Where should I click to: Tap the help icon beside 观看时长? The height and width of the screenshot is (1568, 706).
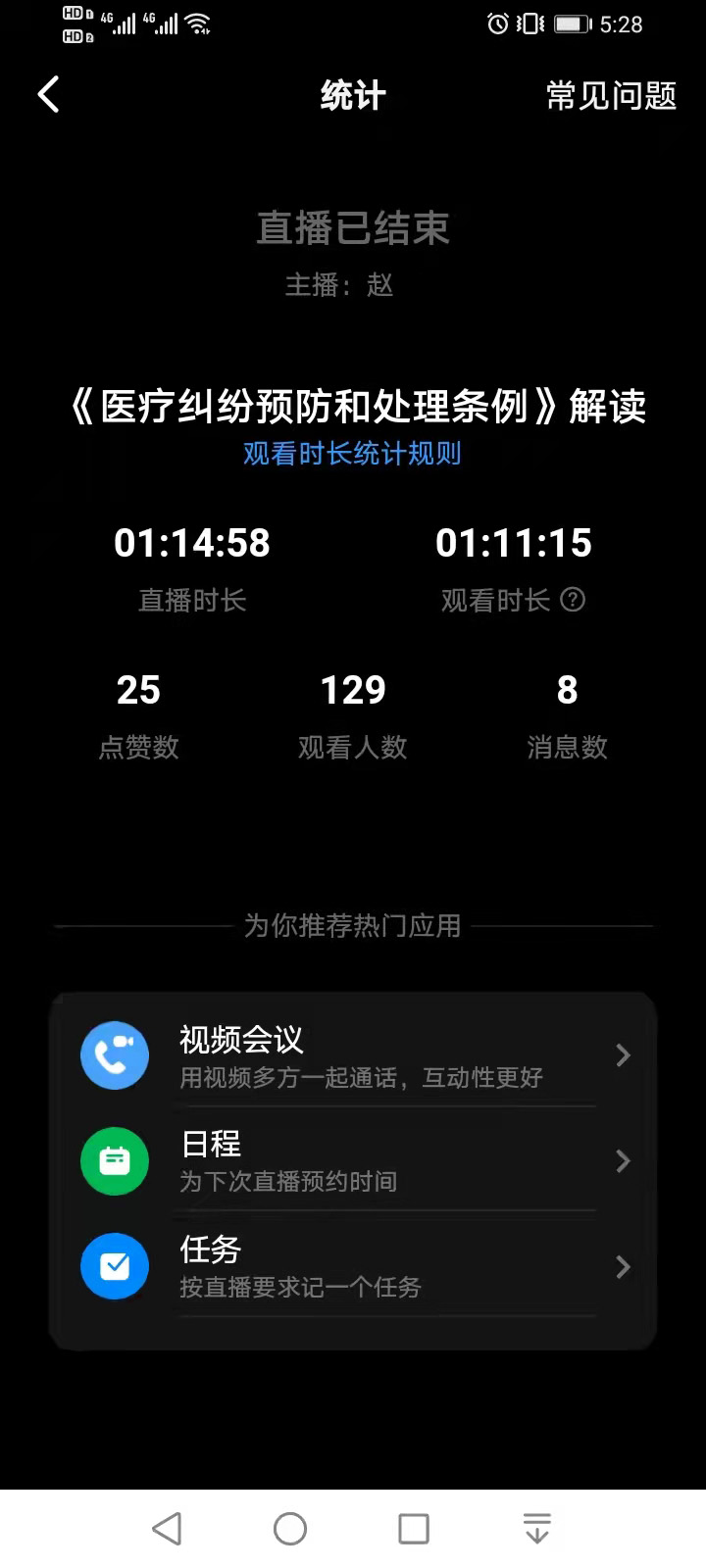pos(573,600)
